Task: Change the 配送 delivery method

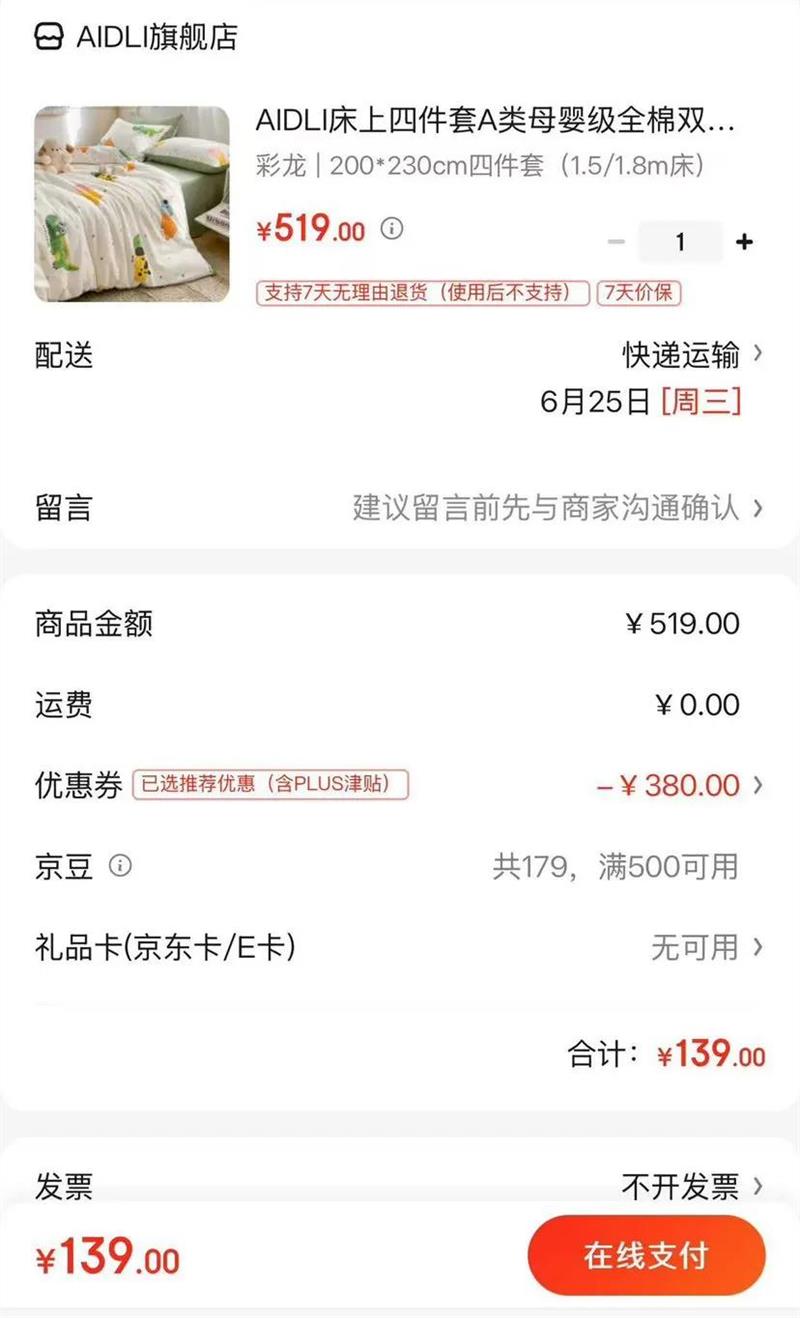Action: pos(692,355)
